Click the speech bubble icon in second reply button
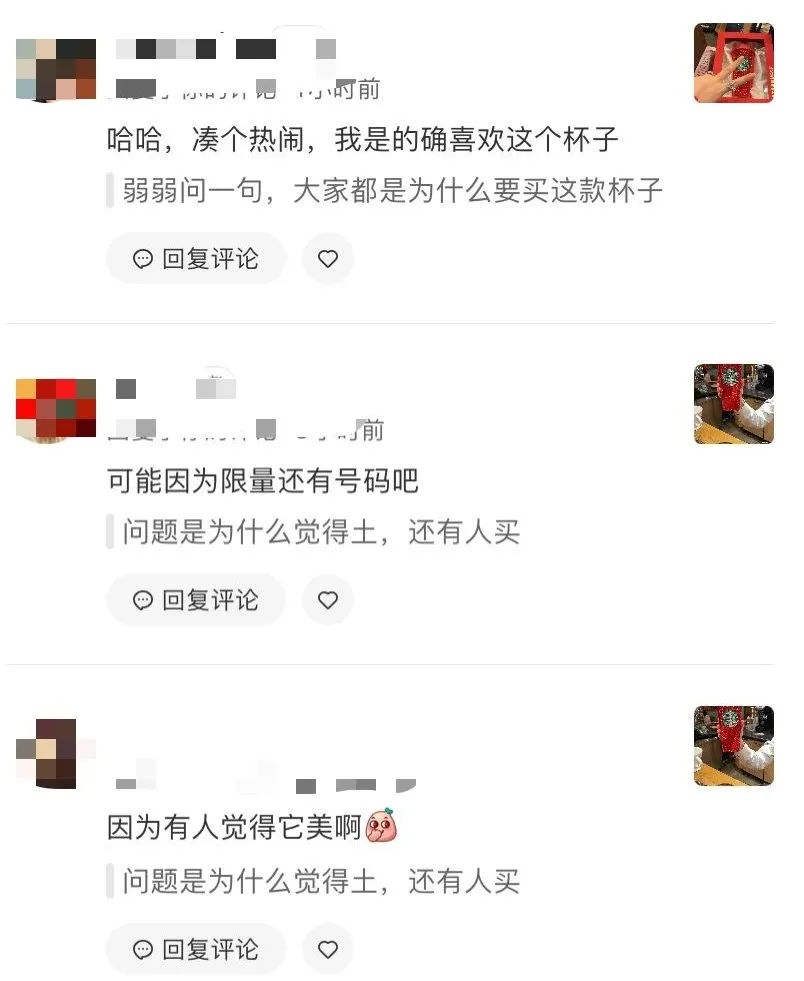This screenshot has width=804, height=981. 141,600
